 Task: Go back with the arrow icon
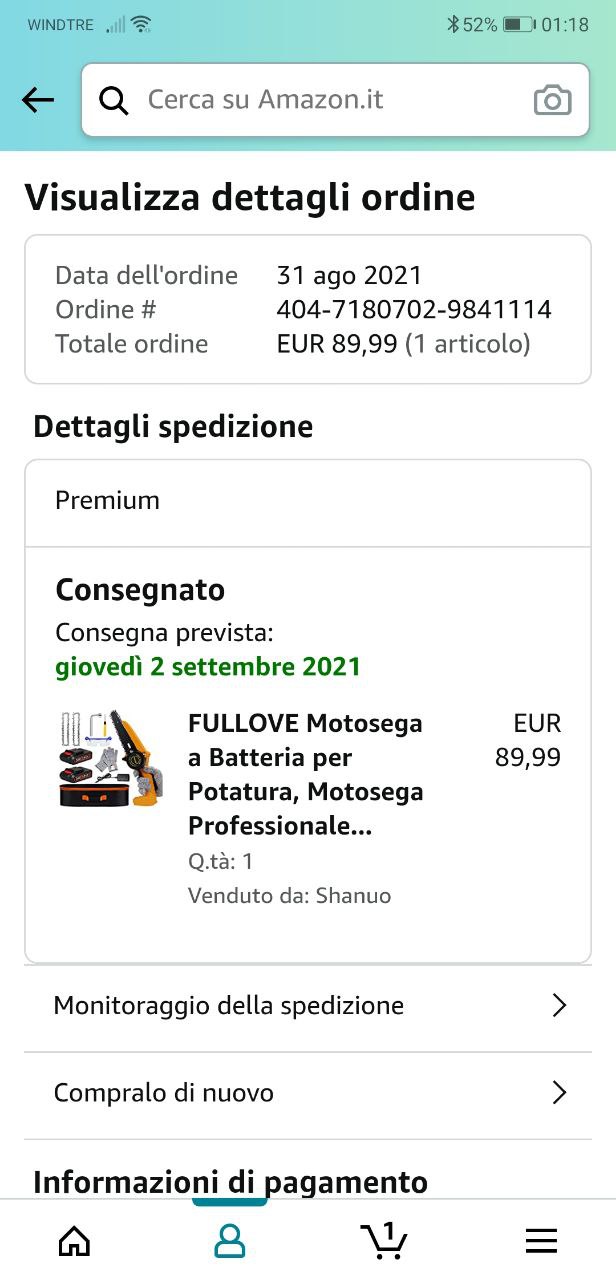coord(38,100)
